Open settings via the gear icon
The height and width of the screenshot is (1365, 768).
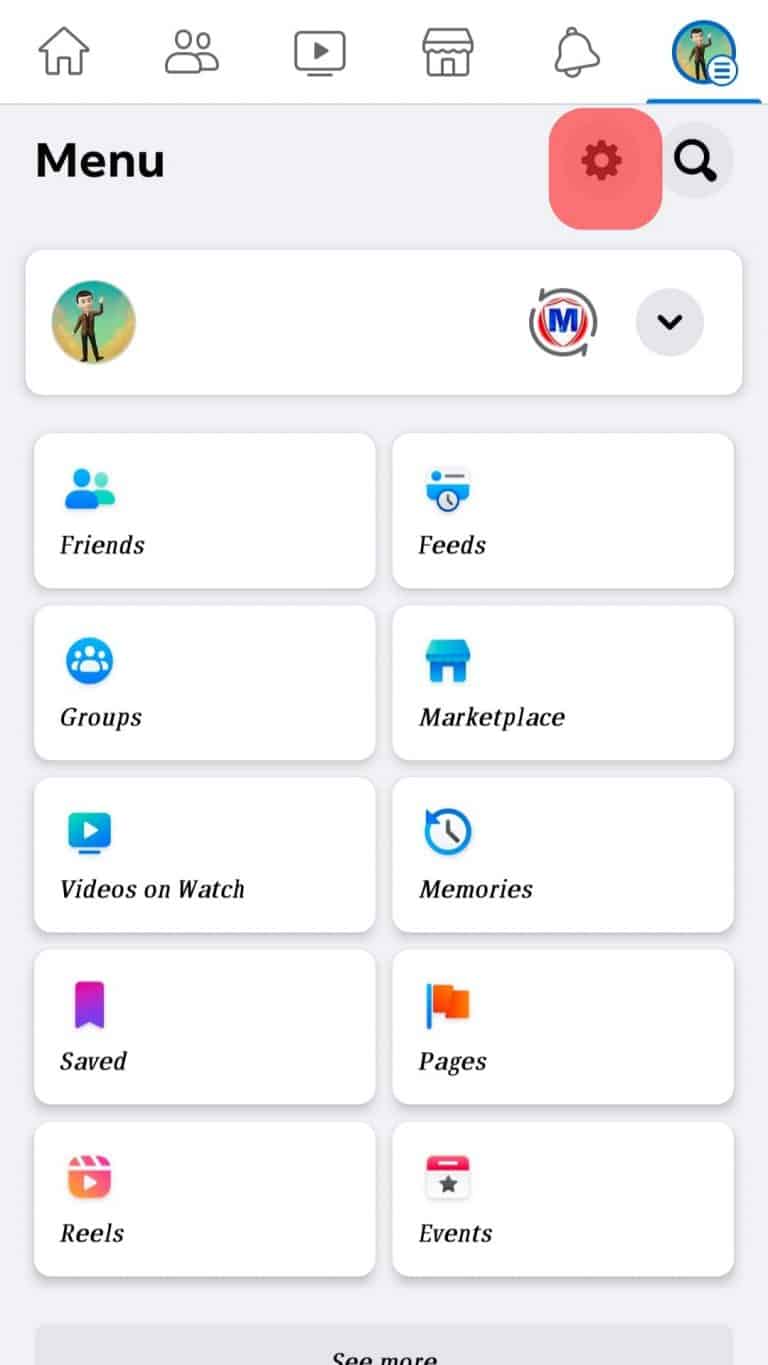(602, 160)
